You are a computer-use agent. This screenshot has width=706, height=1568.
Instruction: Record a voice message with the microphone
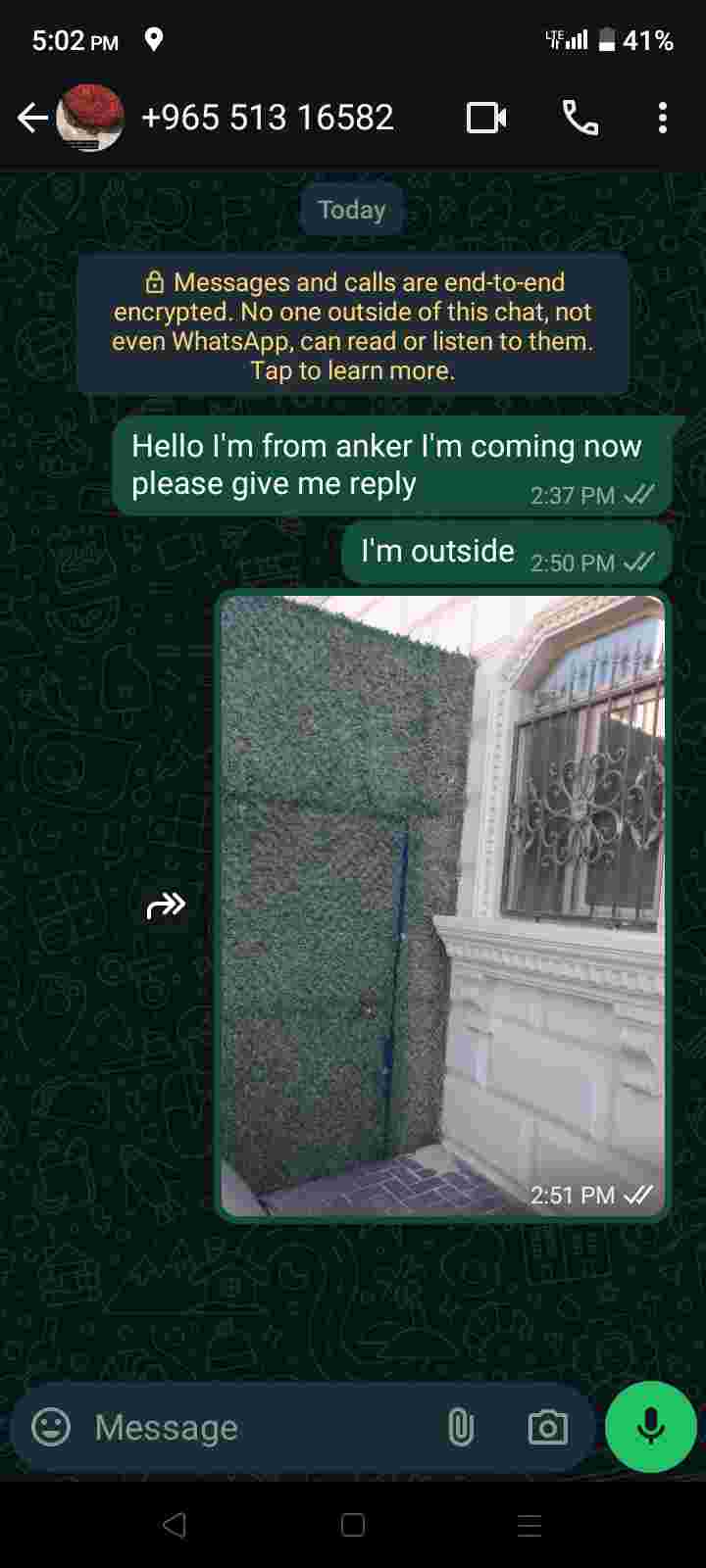[651, 1427]
